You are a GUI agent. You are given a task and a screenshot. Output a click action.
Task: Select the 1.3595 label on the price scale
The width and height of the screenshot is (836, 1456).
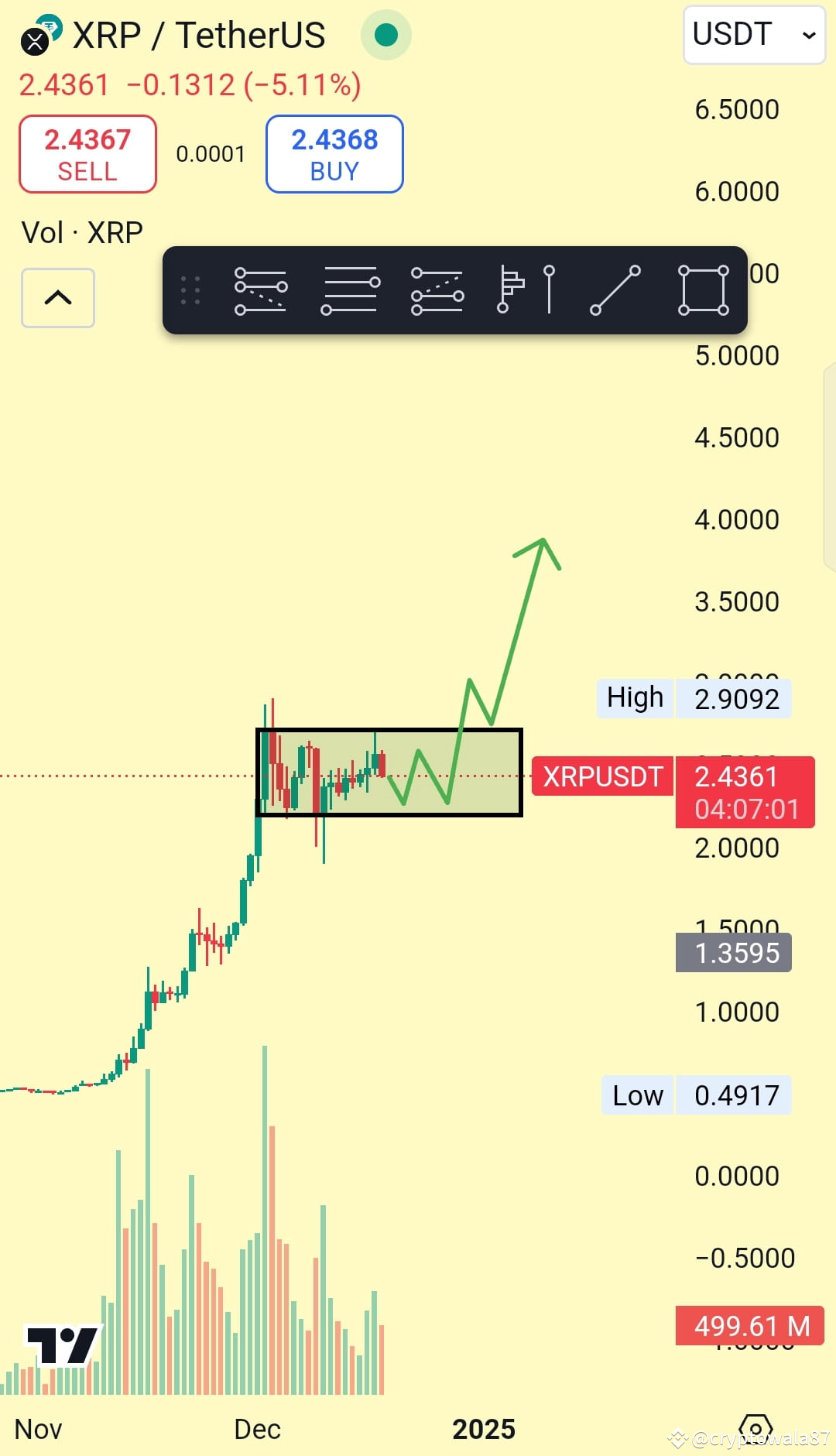click(732, 953)
